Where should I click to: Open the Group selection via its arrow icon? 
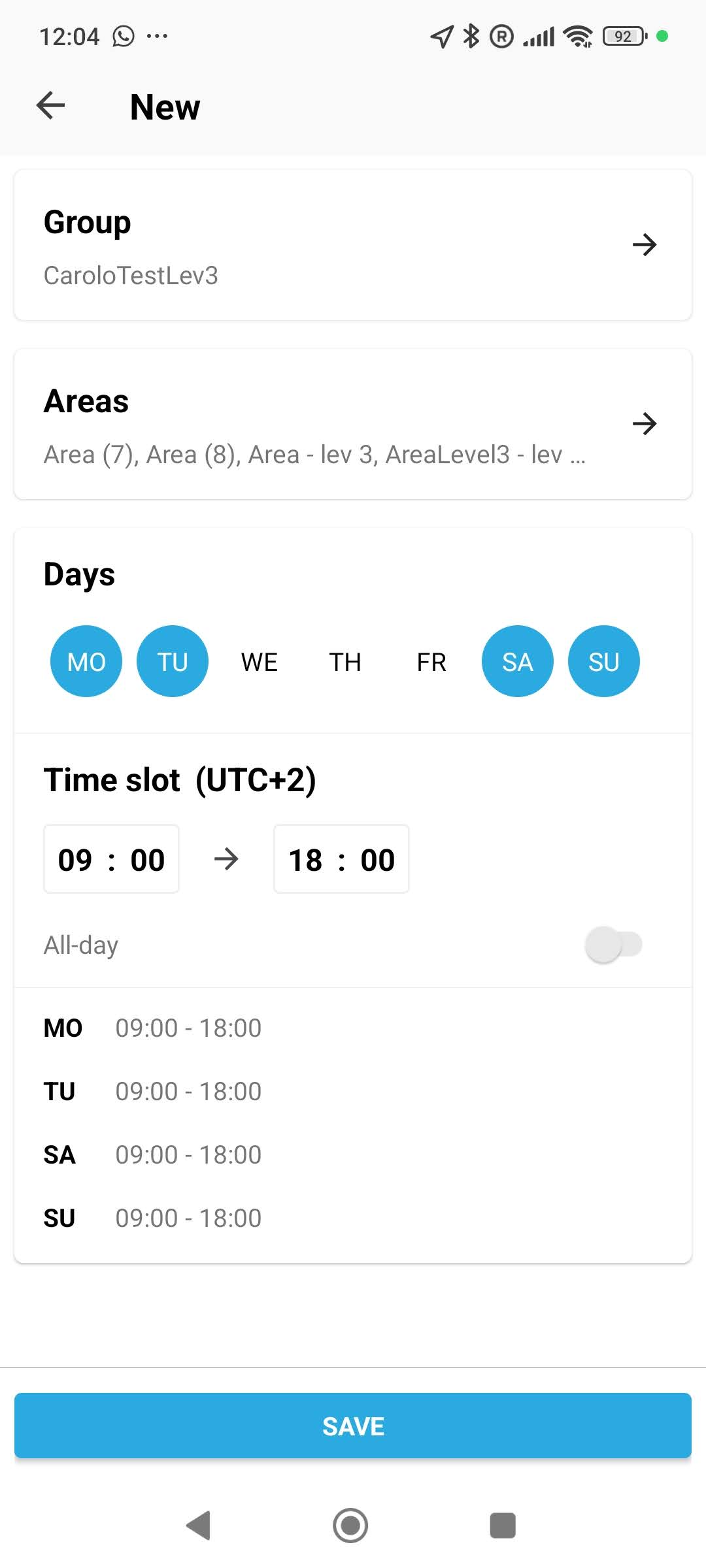point(645,245)
